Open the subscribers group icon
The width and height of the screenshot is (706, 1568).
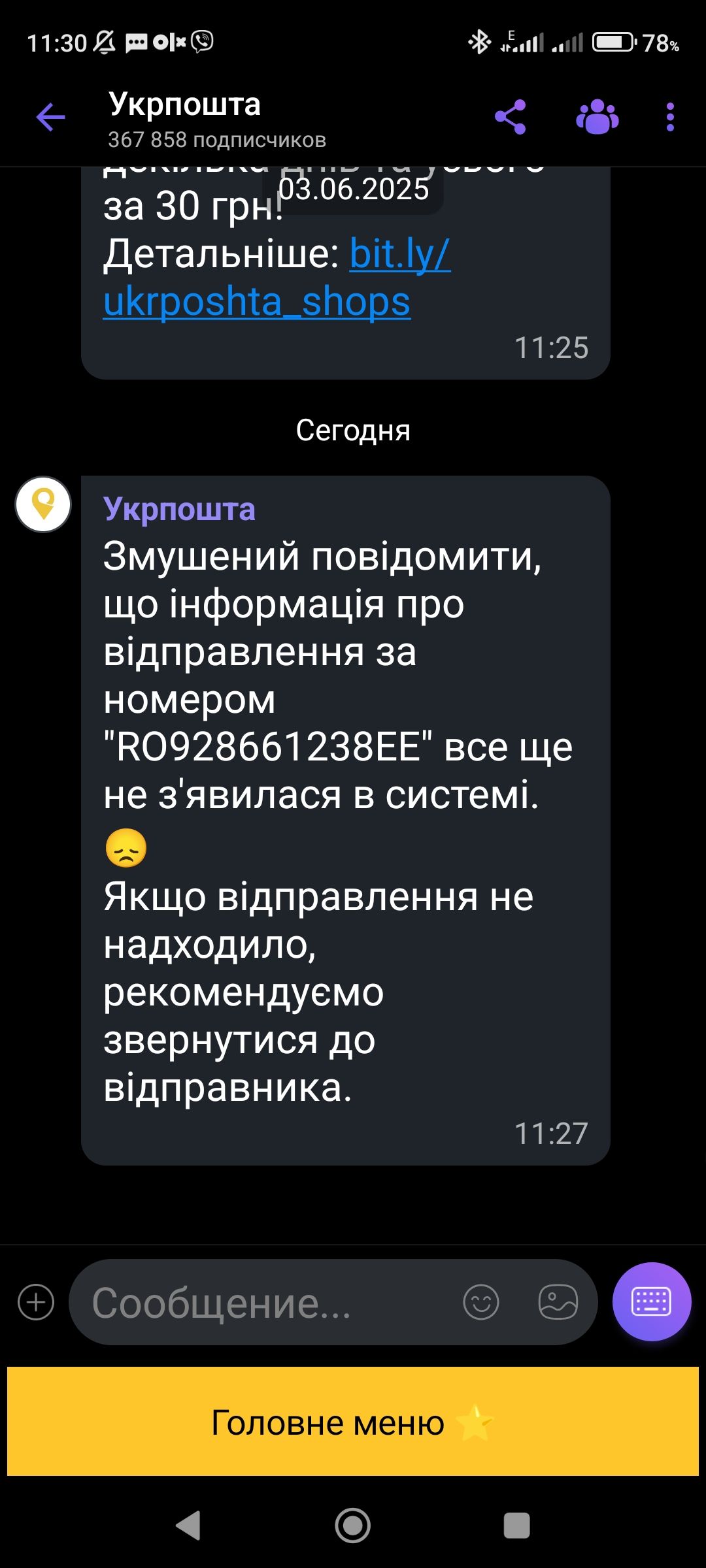(597, 118)
